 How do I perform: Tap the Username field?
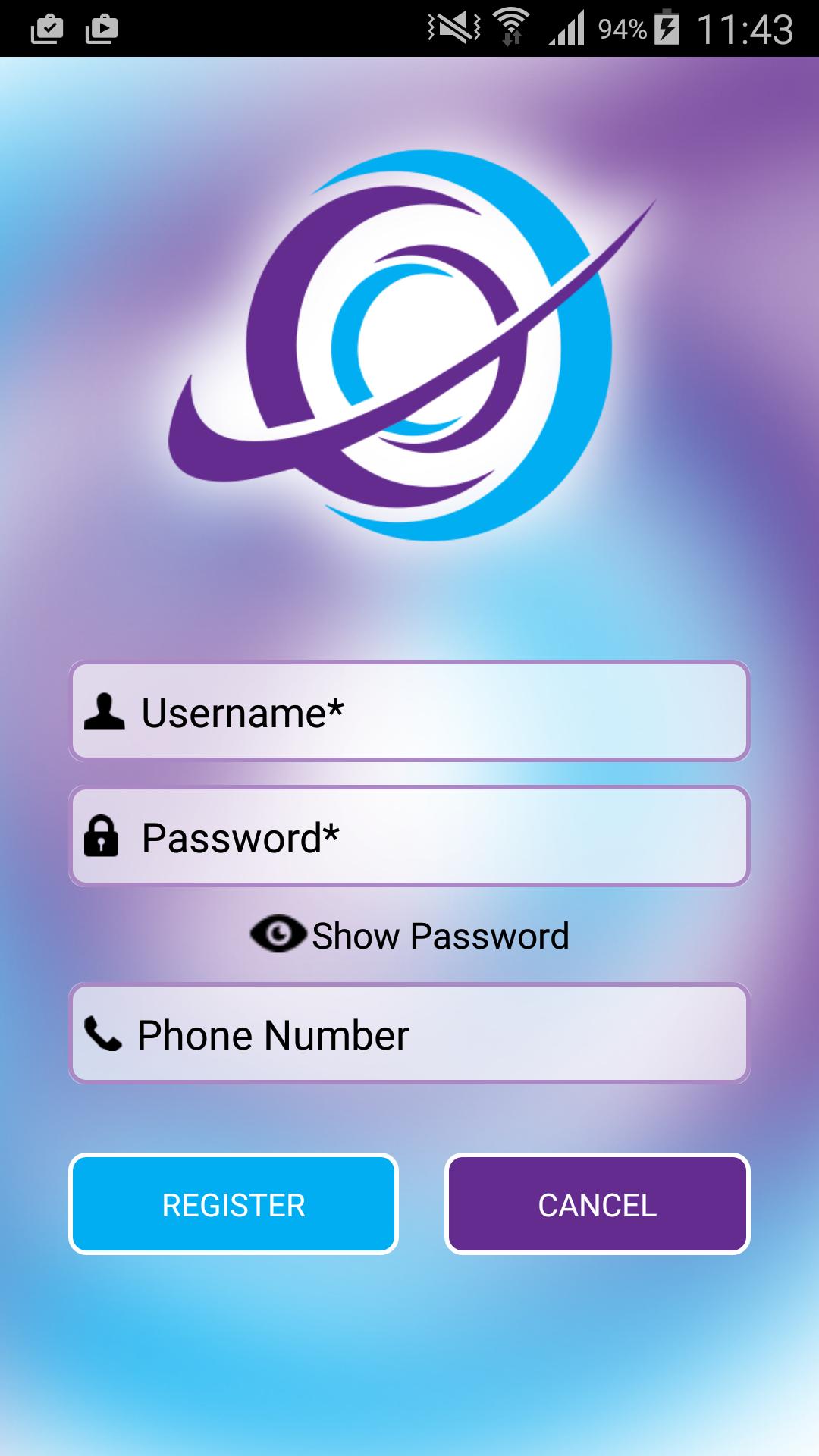pyautogui.click(x=409, y=711)
